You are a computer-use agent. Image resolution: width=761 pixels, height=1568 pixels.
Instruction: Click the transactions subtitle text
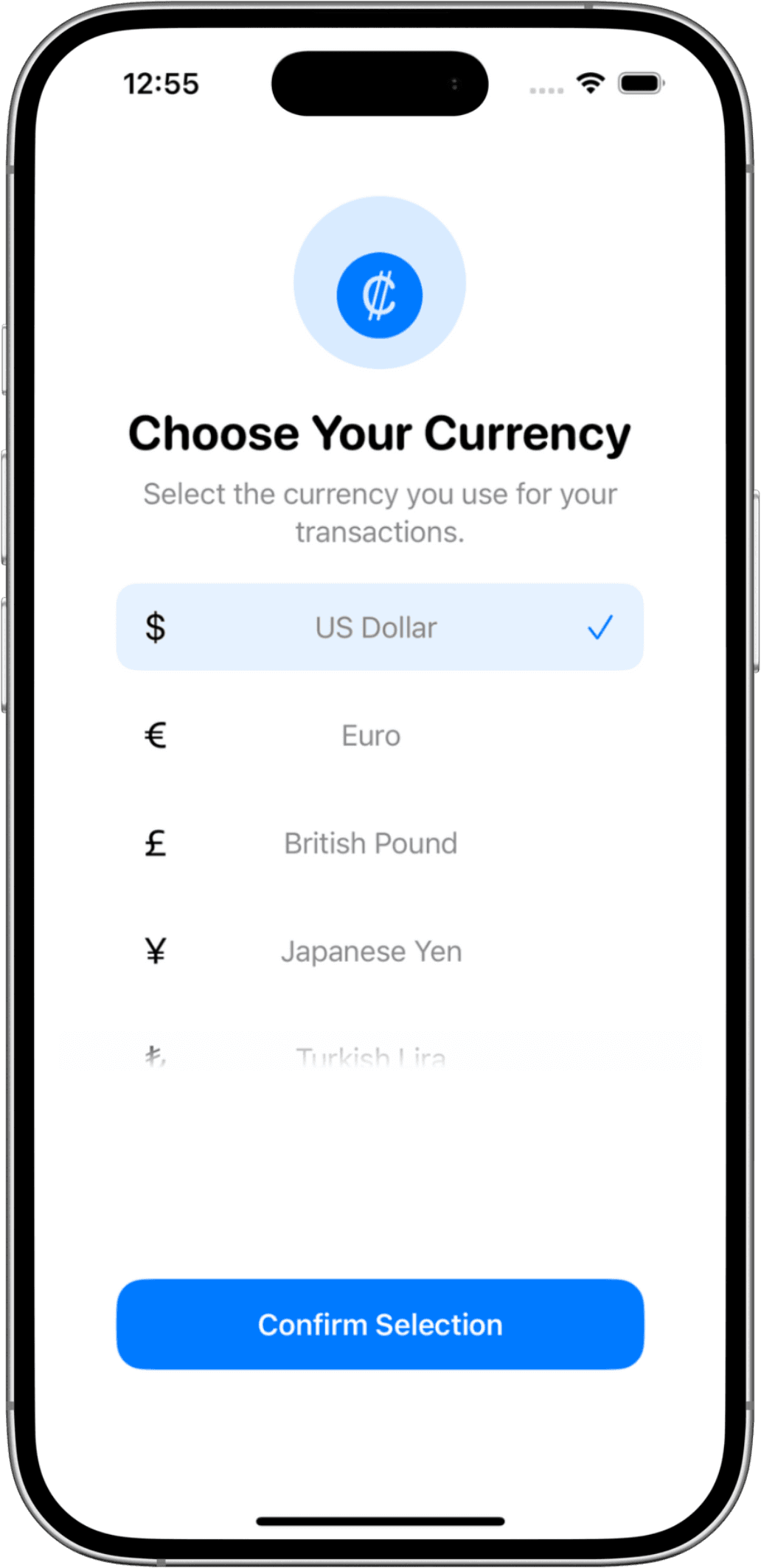[379, 512]
